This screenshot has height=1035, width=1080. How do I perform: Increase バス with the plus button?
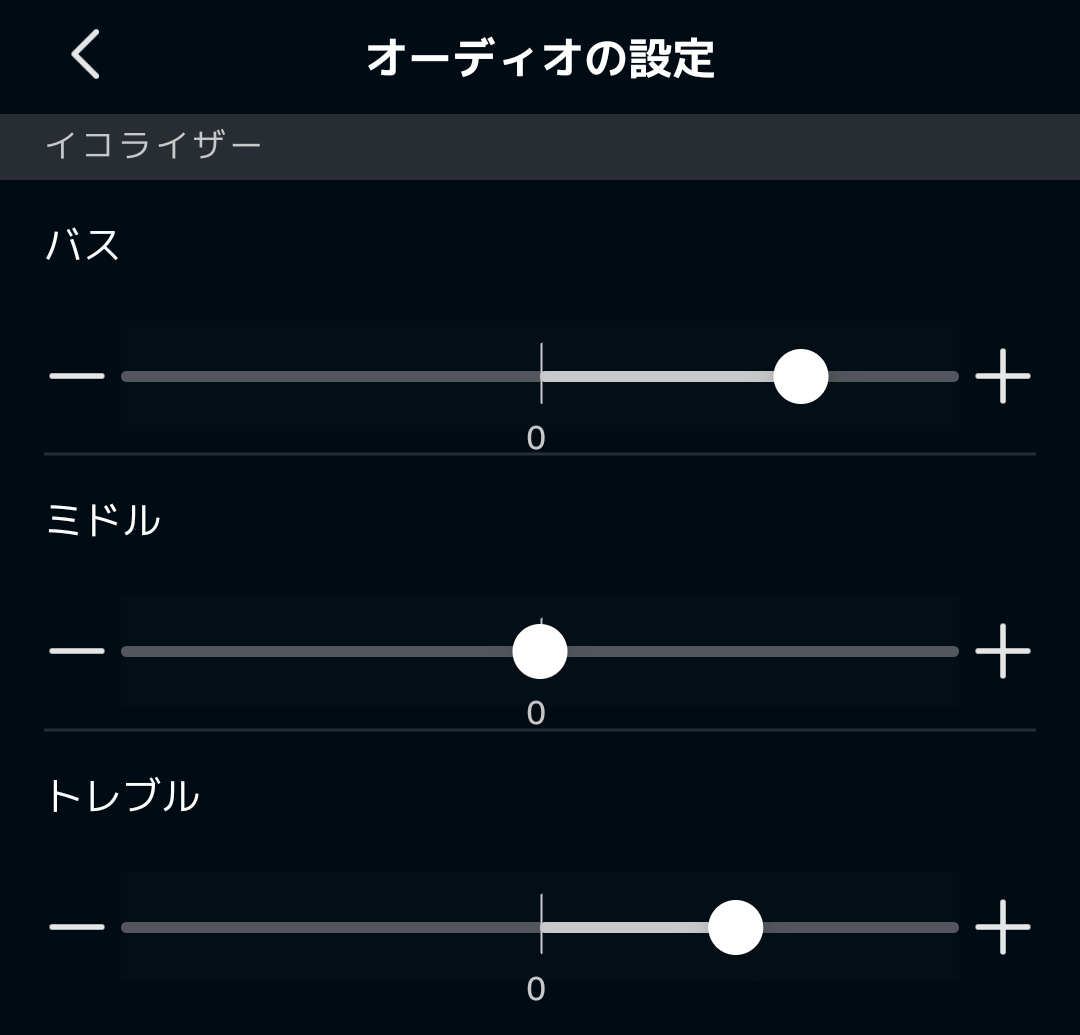coord(1002,376)
